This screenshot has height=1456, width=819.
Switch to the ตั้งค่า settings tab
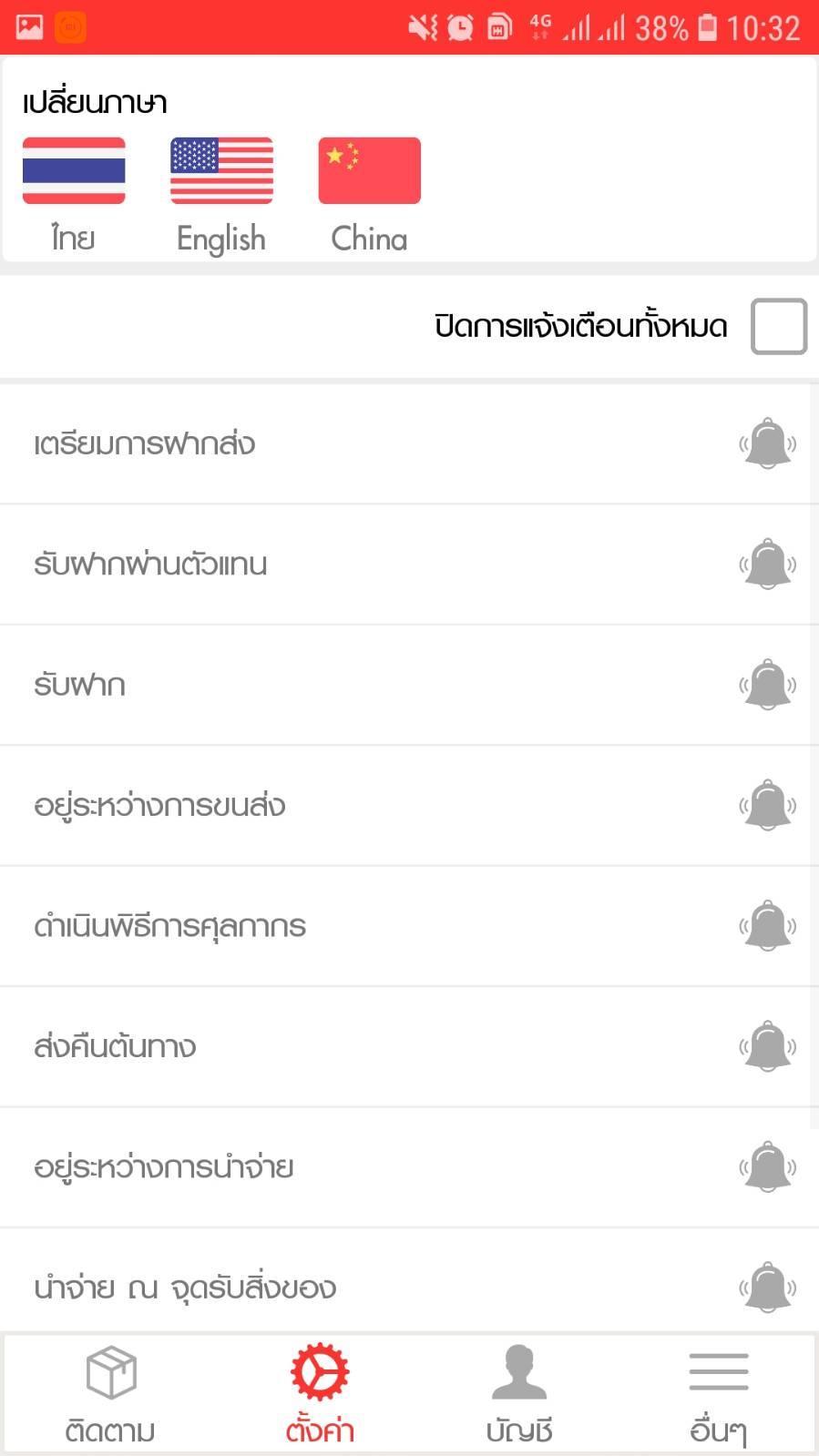pyautogui.click(x=319, y=1395)
